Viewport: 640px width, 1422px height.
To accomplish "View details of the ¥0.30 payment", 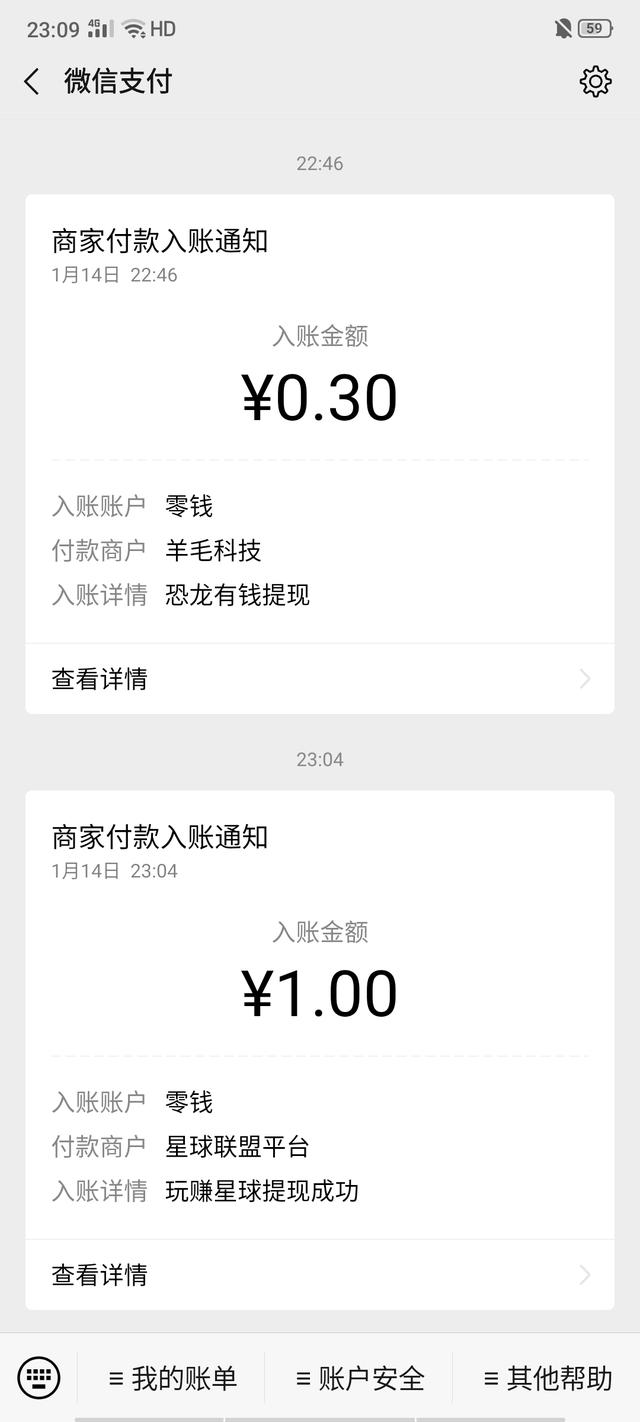I will (319, 679).
